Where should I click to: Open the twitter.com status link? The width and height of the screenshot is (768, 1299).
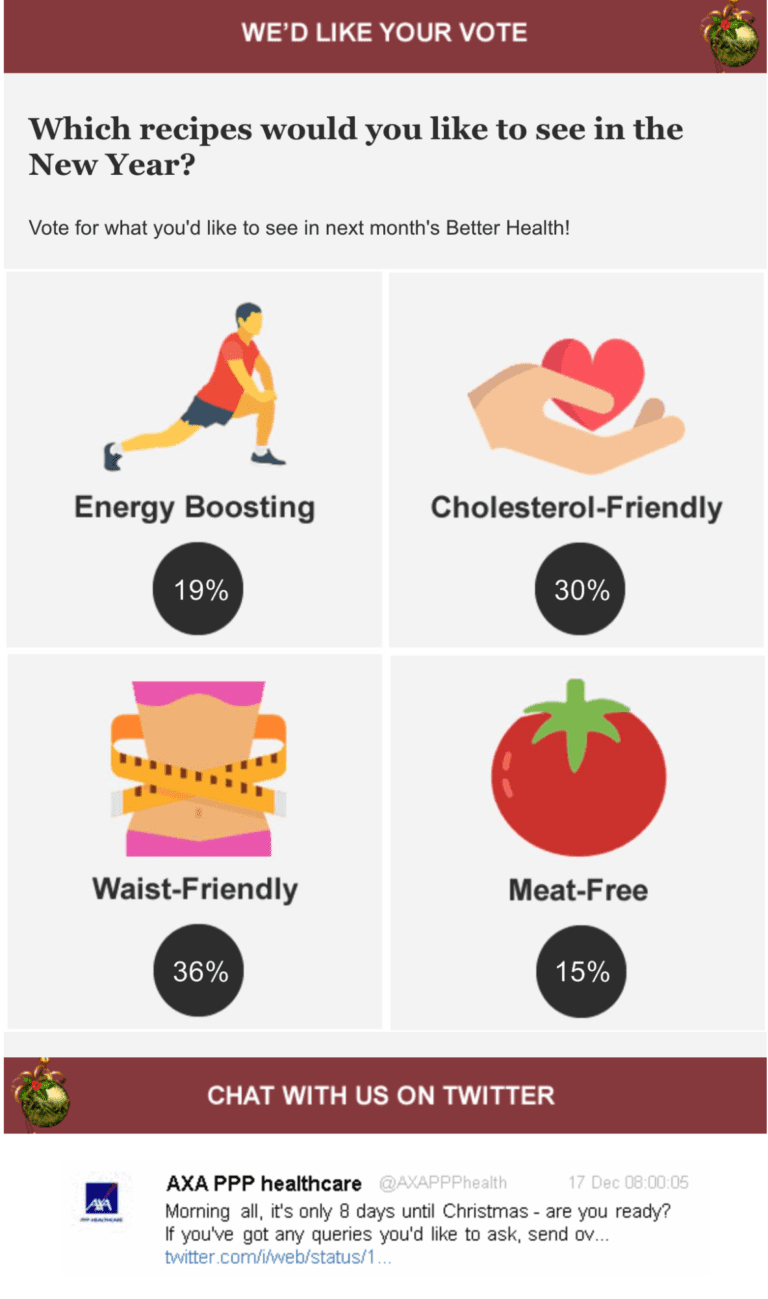[x=278, y=1256]
